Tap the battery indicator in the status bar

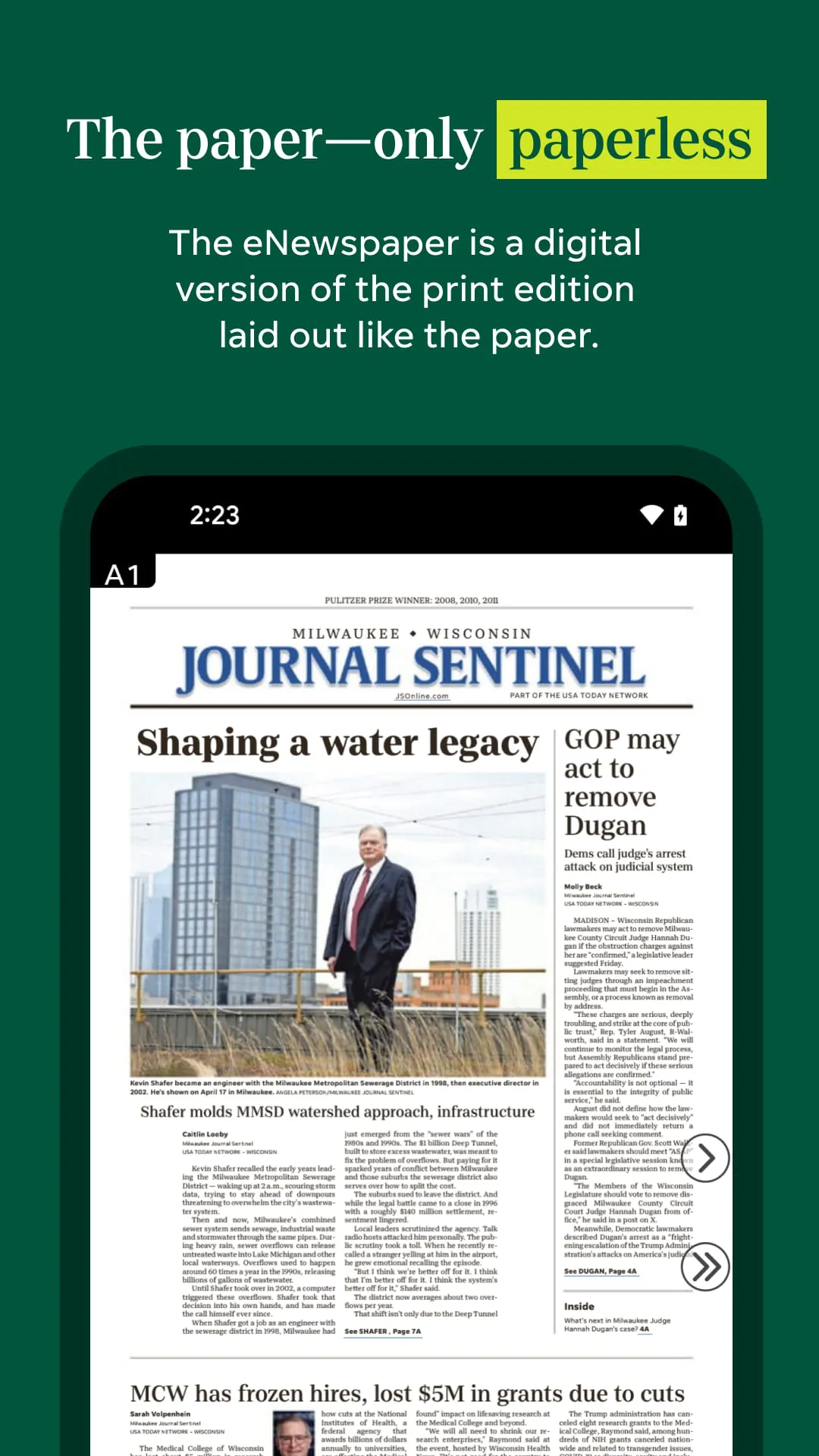pos(680,516)
